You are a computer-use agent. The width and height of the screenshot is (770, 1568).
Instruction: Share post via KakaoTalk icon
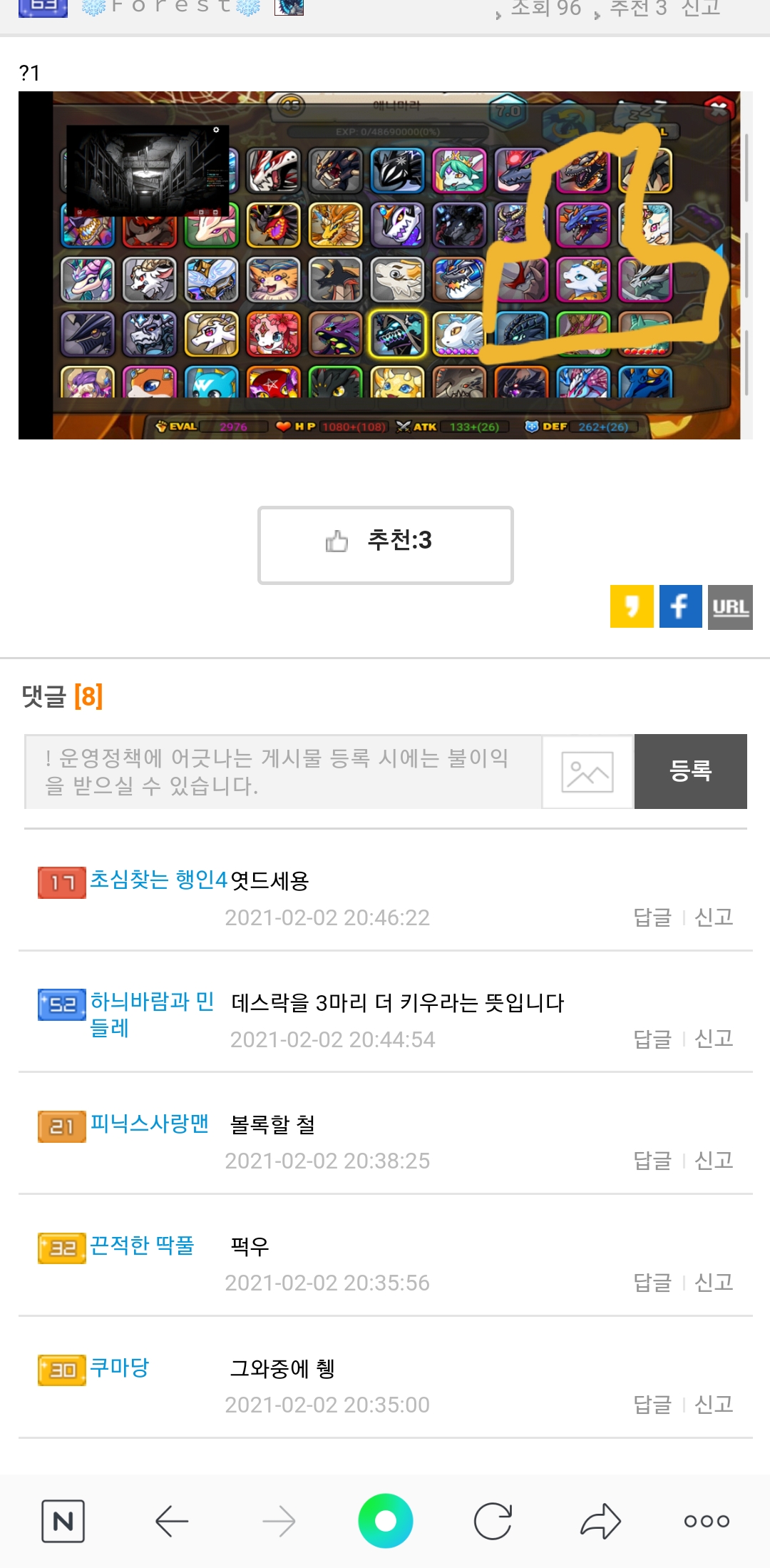[x=632, y=606]
